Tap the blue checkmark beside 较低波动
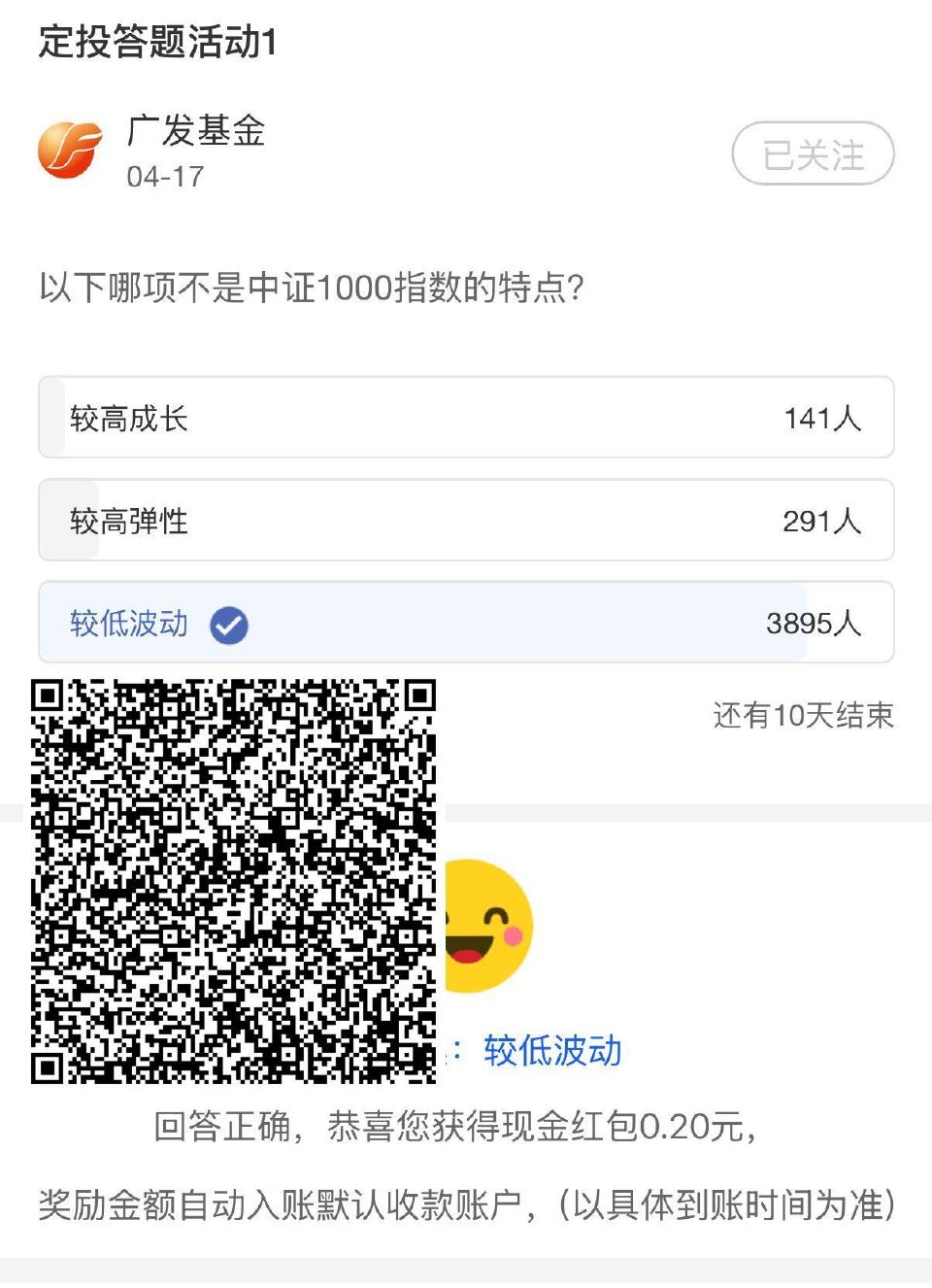The image size is (932, 1288). (x=228, y=625)
